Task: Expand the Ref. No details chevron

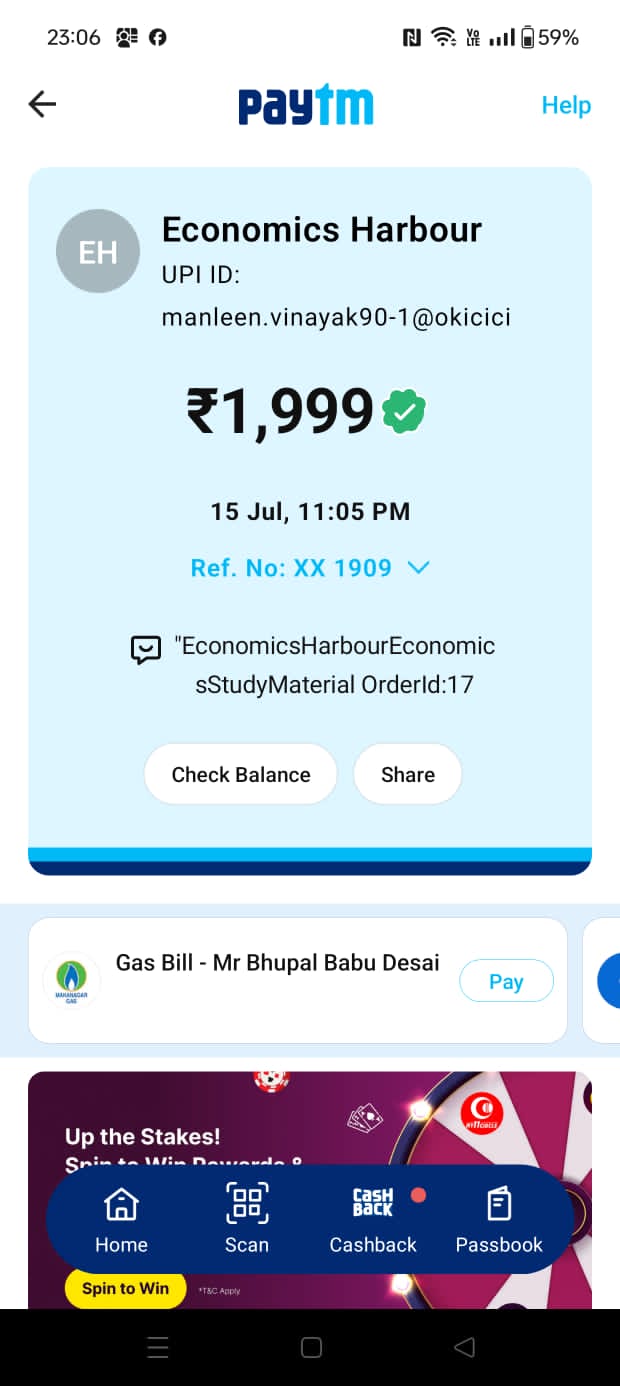Action: click(x=418, y=568)
